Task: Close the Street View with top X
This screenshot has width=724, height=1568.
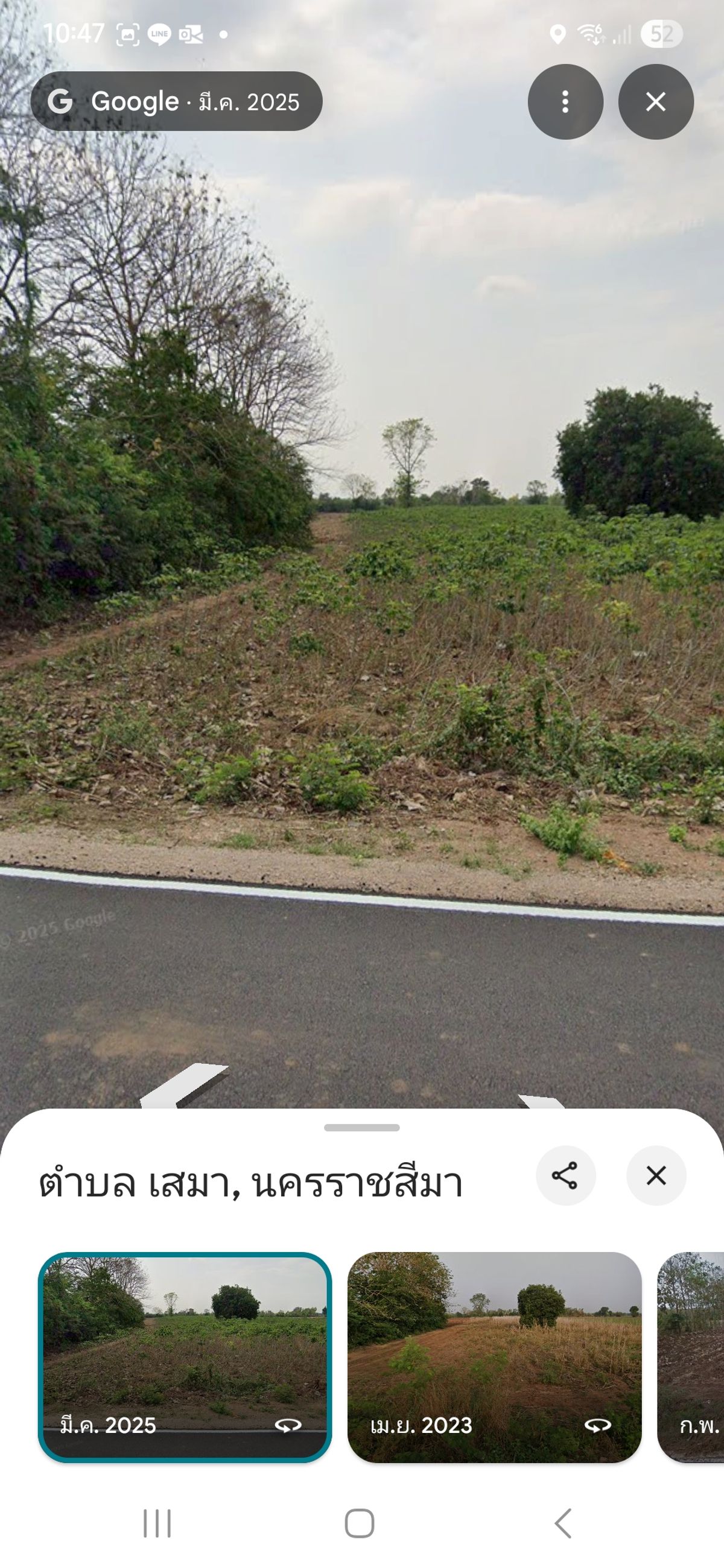Action: (x=655, y=102)
